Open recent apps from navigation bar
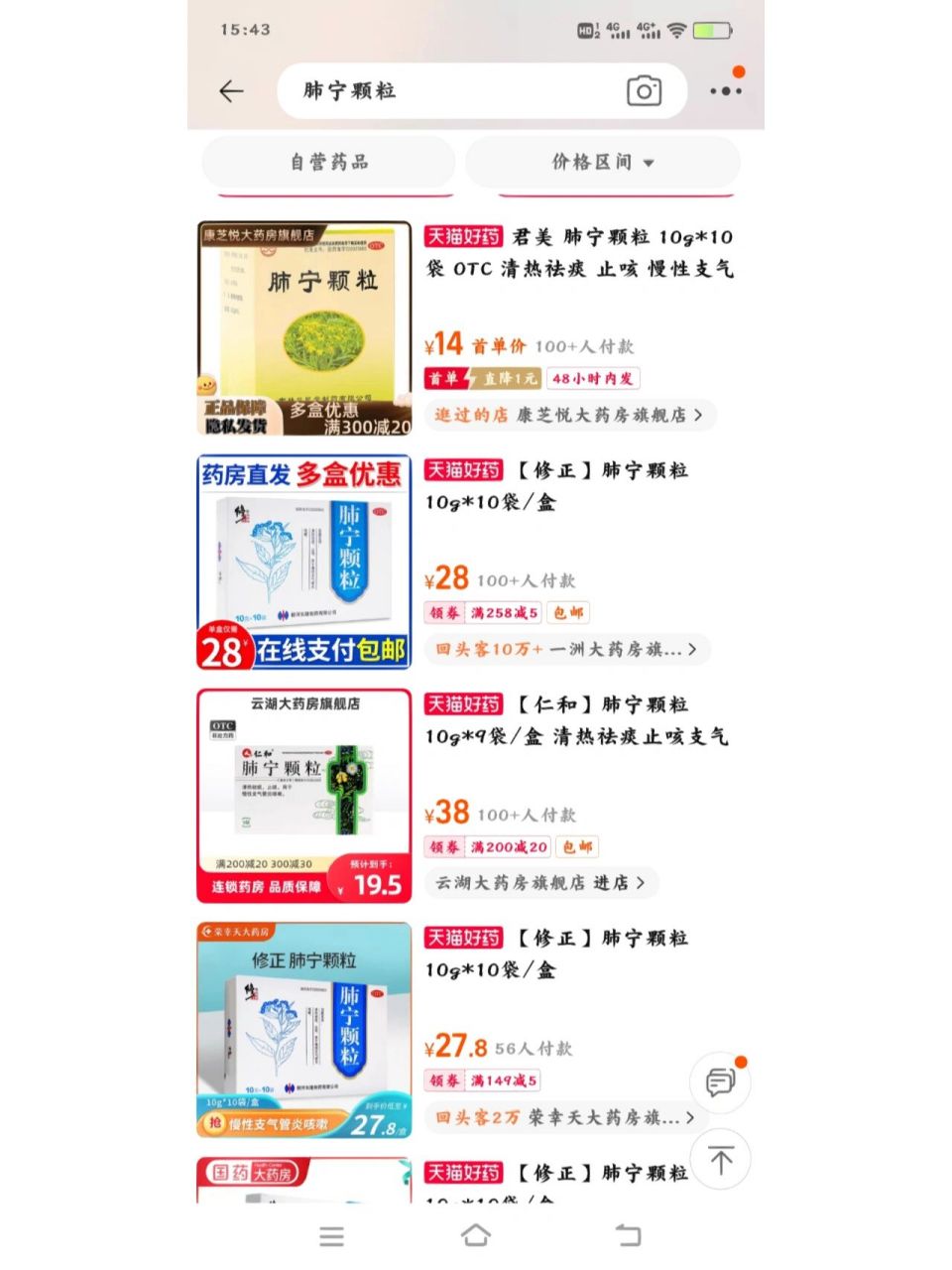Screen dimensions: 952x1270 (x=332, y=1235)
